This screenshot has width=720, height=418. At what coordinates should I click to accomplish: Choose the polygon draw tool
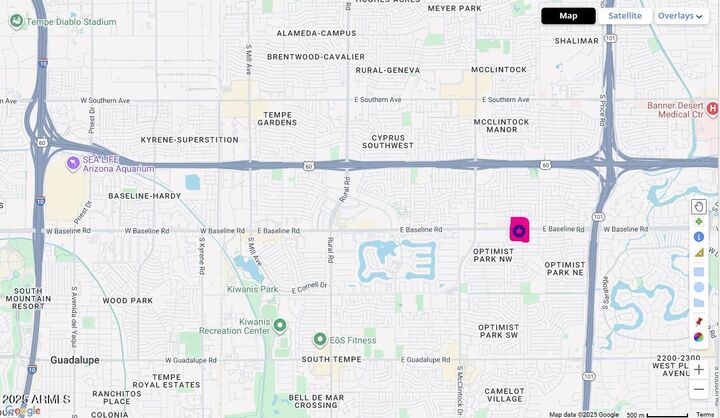(x=699, y=303)
